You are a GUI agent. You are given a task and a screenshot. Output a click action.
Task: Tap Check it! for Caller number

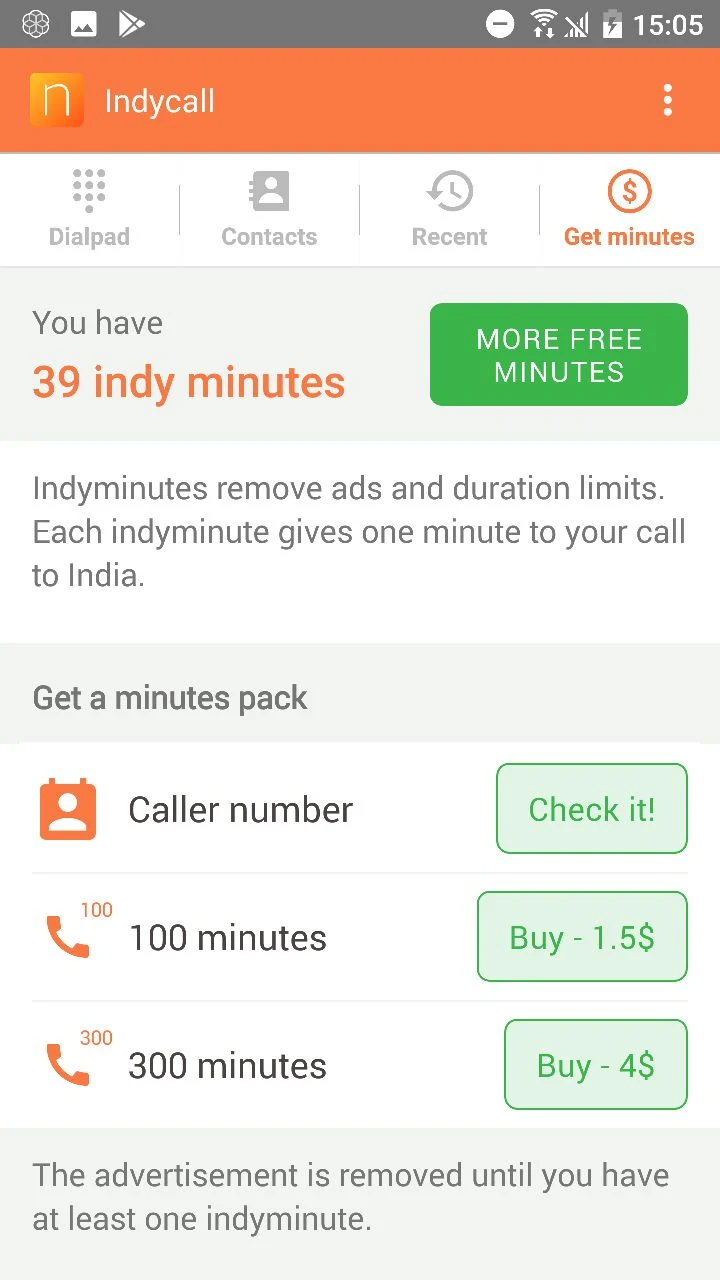click(x=592, y=809)
